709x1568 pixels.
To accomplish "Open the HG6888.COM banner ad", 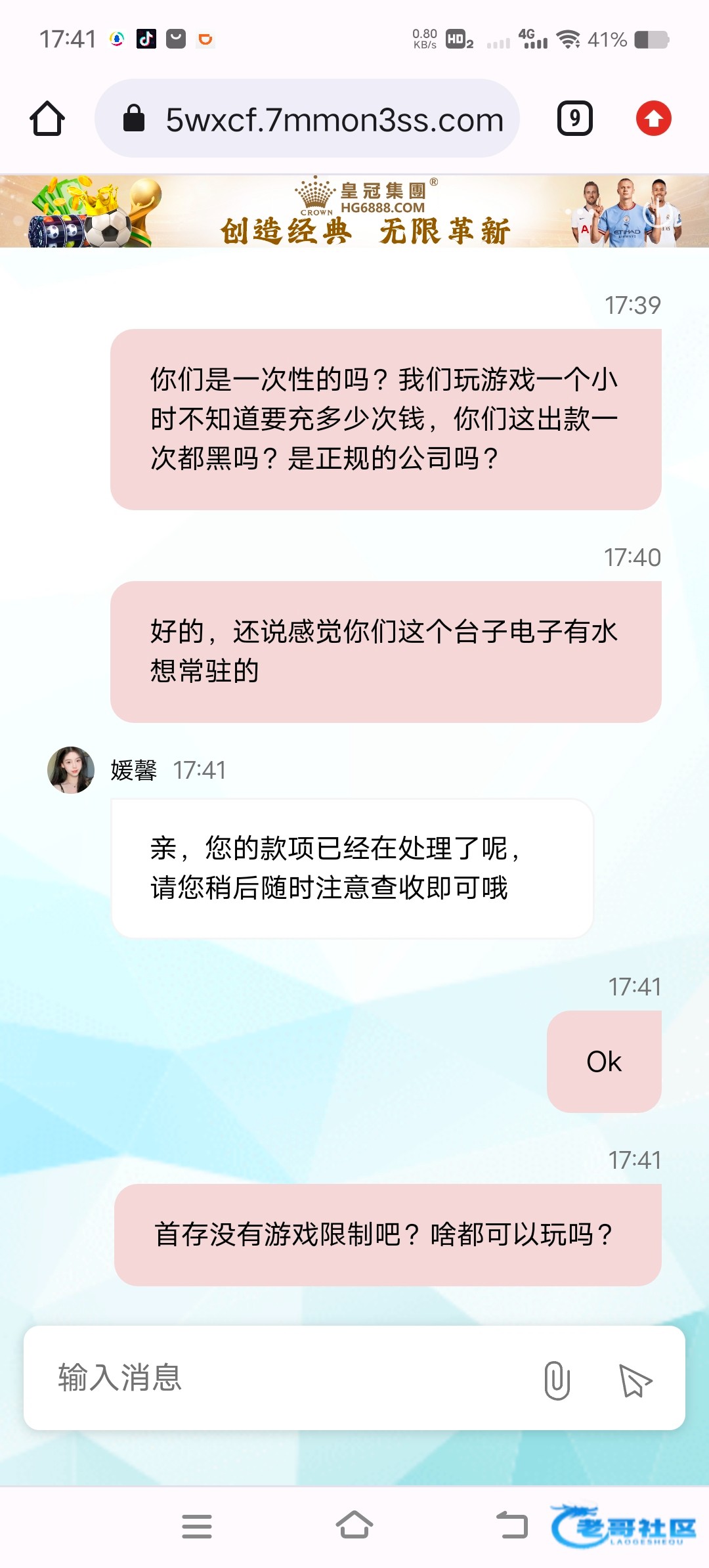I will pyautogui.click(x=354, y=211).
